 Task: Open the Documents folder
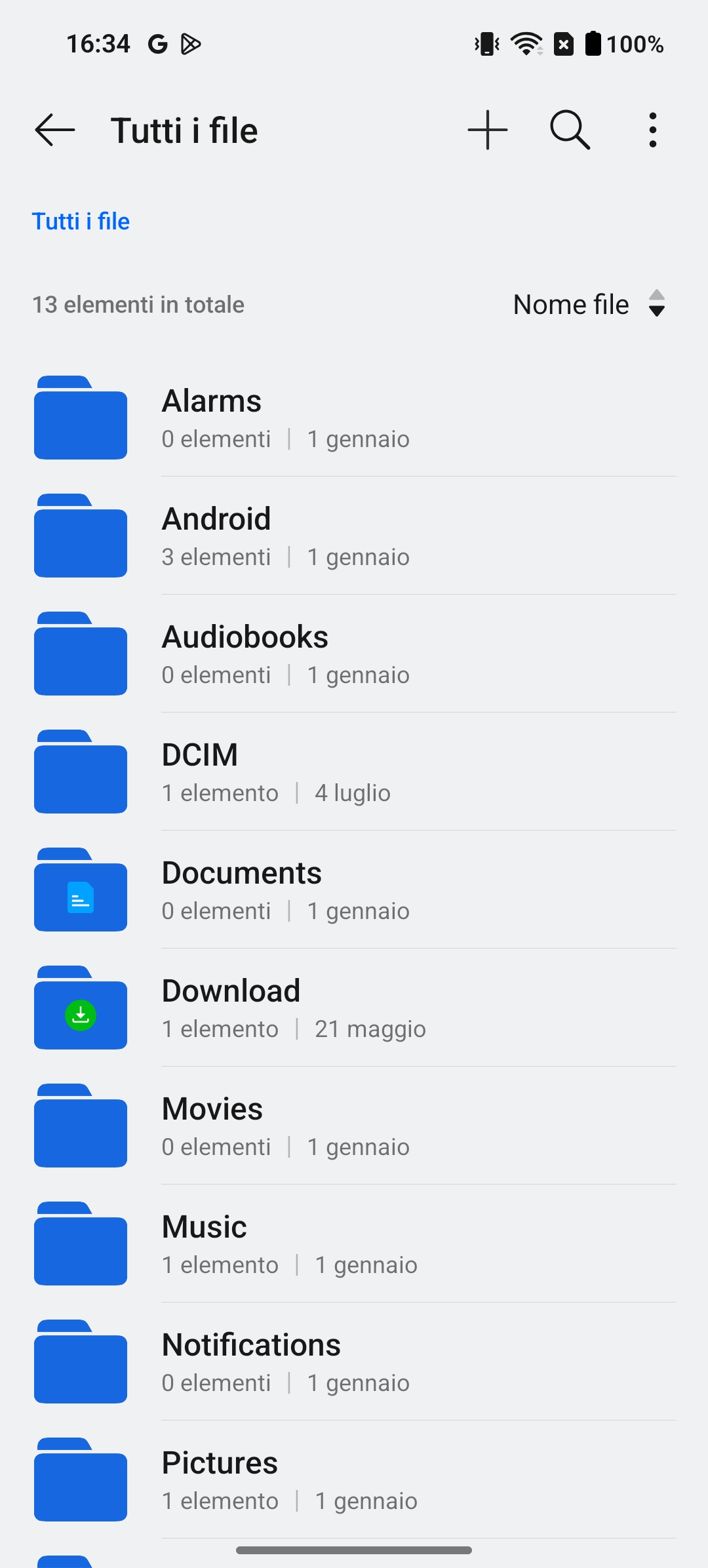354,890
